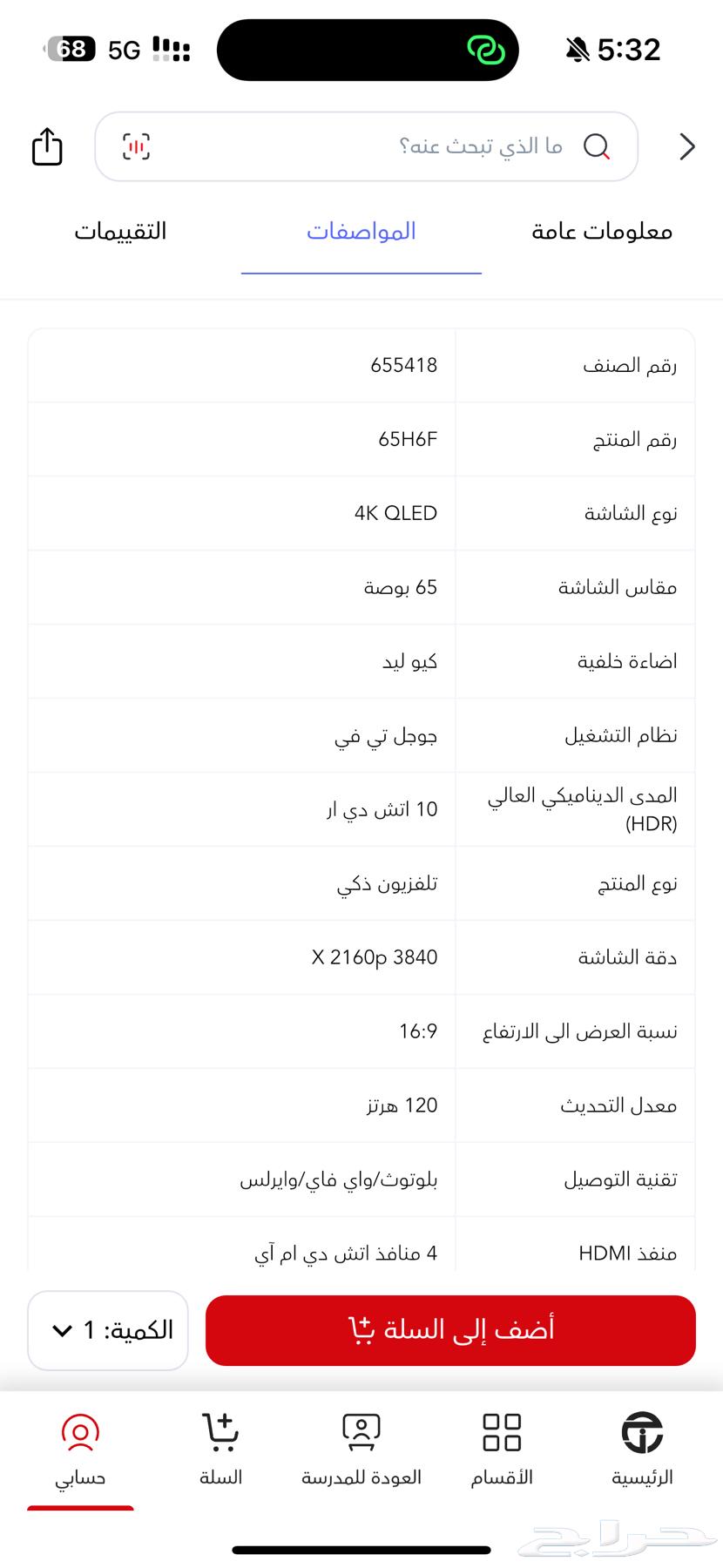Tap the العودة للمدرسة school icon
723x1568 pixels.
tap(361, 1433)
